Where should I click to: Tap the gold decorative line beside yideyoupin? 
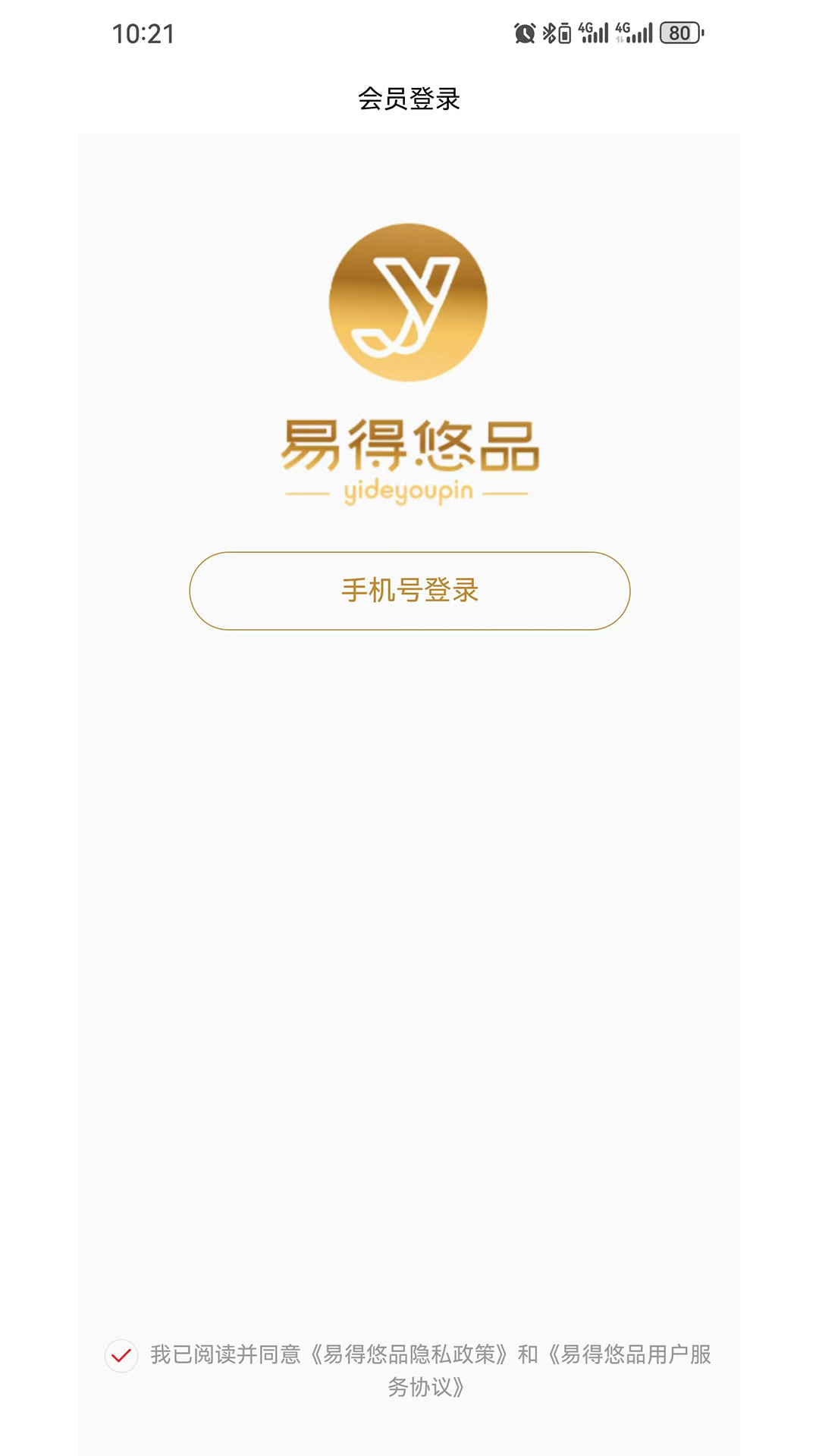pyautogui.click(x=307, y=491)
